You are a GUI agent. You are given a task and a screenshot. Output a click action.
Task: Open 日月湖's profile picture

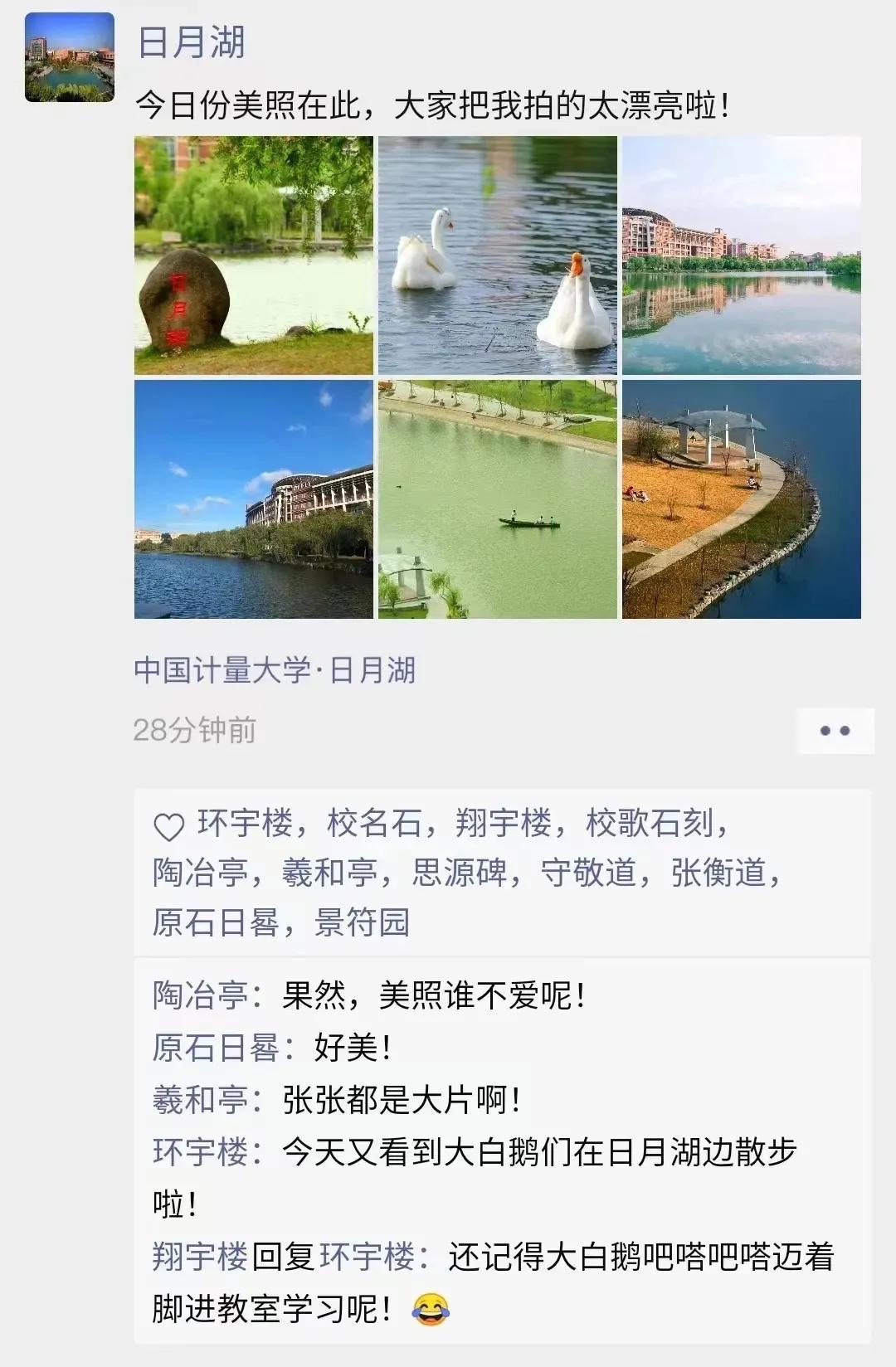[70, 57]
